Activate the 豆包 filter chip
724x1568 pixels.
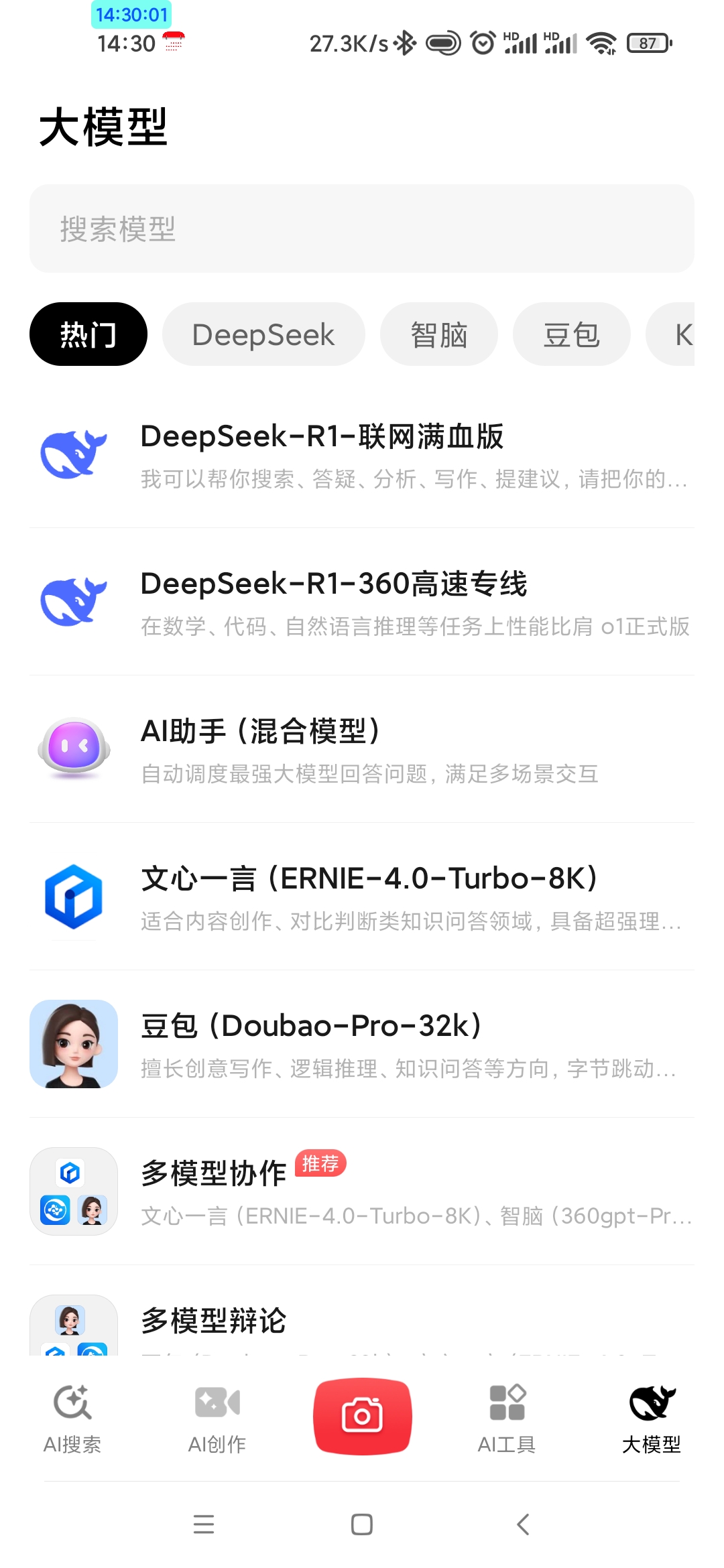[570, 334]
